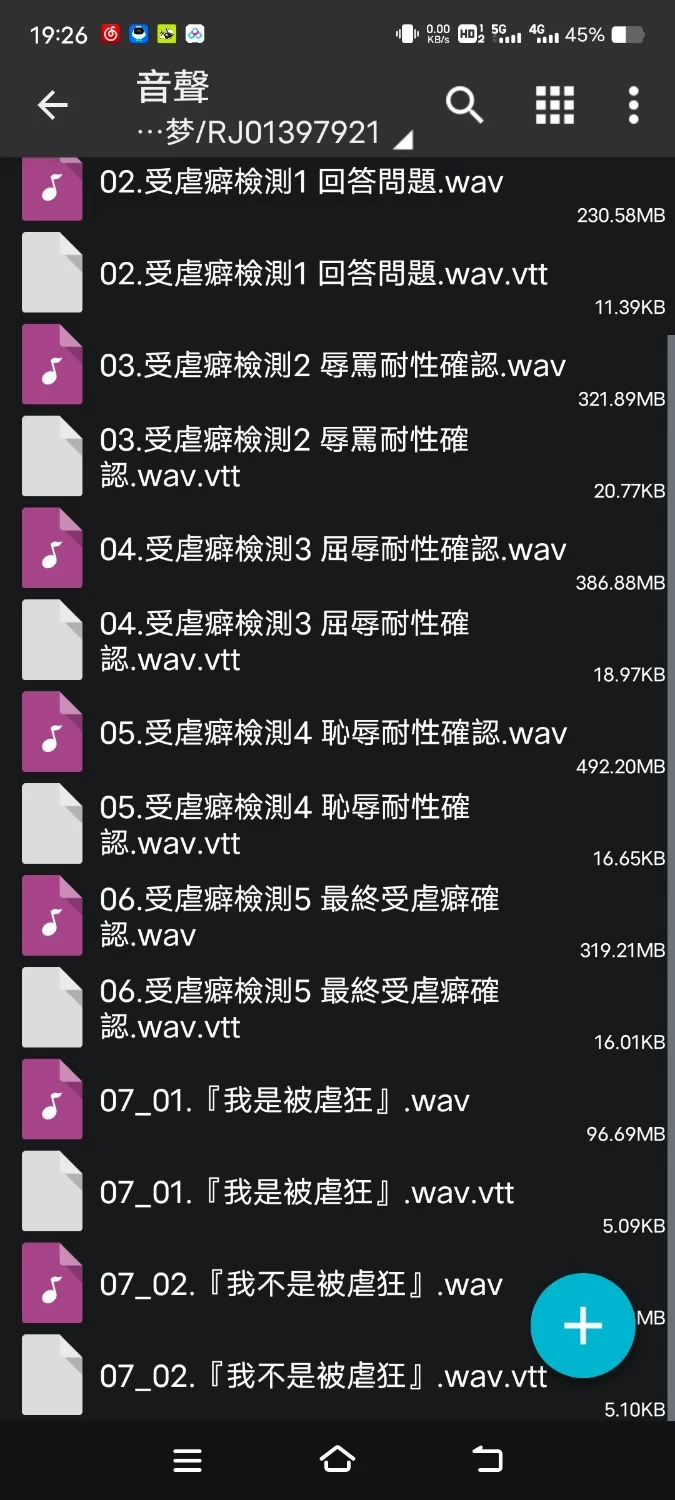The height and width of the screenshot is (1500, 675).
Task: Open the search magnifier icon
Action: (464, 105)
